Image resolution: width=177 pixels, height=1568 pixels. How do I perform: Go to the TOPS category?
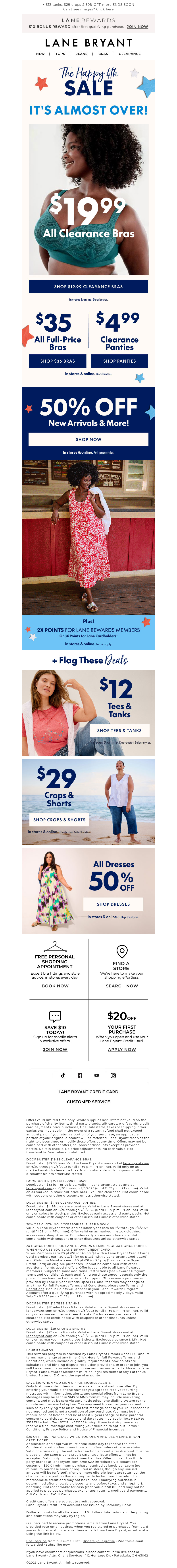[60, 54]
